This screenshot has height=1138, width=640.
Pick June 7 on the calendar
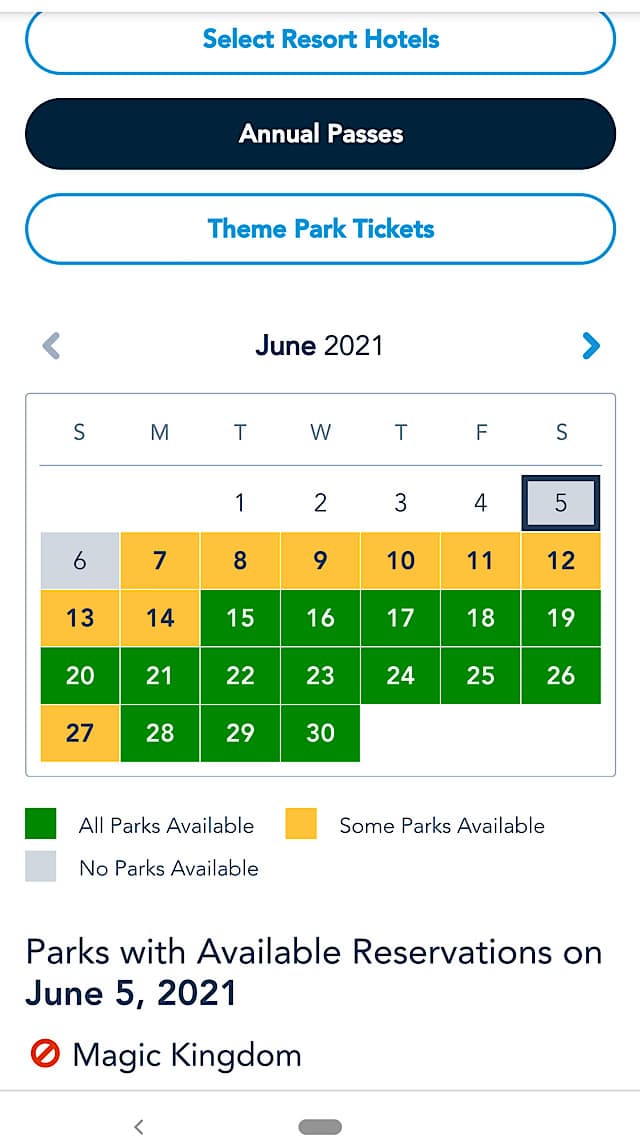click(160, 560)
